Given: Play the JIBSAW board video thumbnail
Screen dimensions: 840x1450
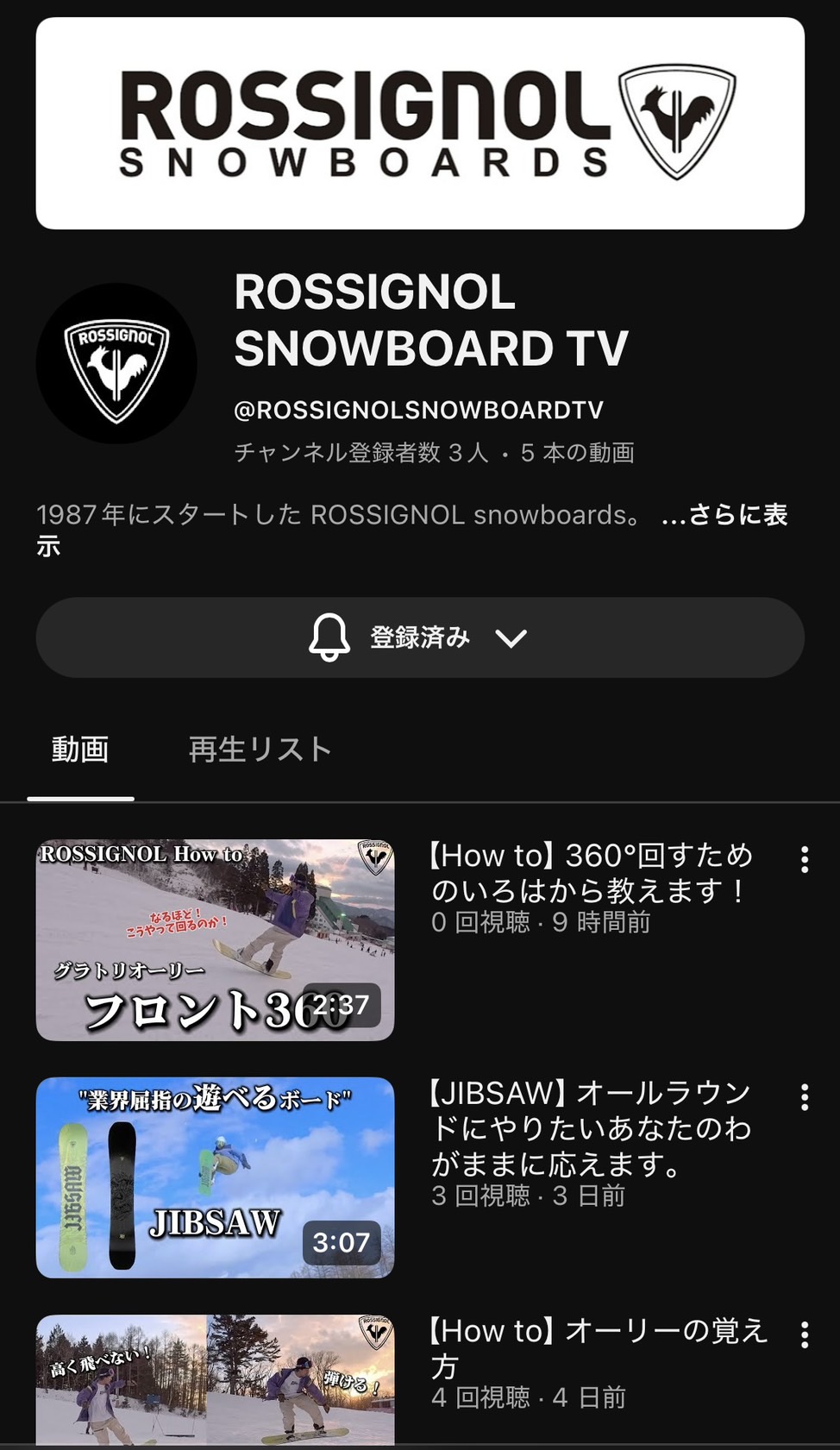Looking at the screenshot, I should pyautogui.click(x=215, y=1177).
